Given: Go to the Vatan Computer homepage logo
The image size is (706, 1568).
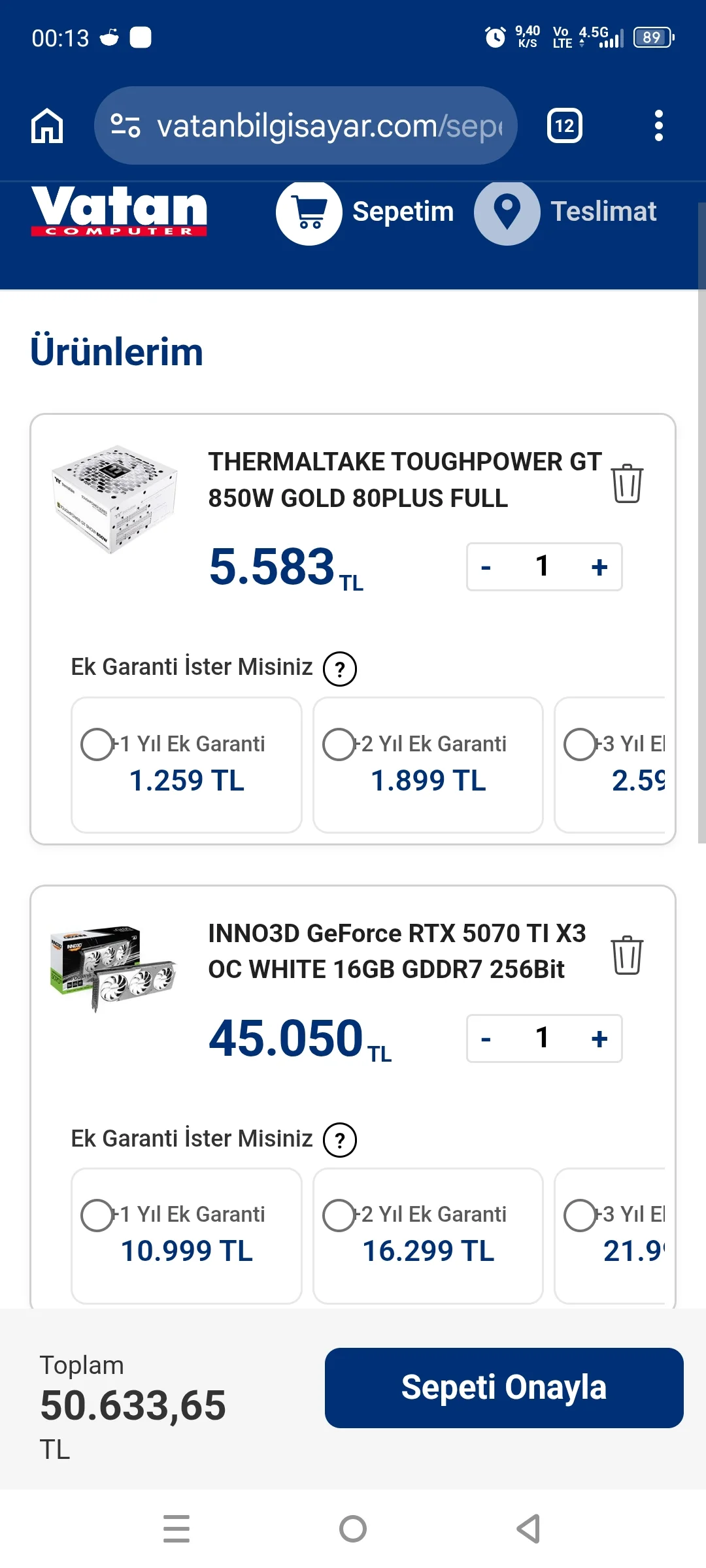Looking at the screenshot, I should coord(119,211).
